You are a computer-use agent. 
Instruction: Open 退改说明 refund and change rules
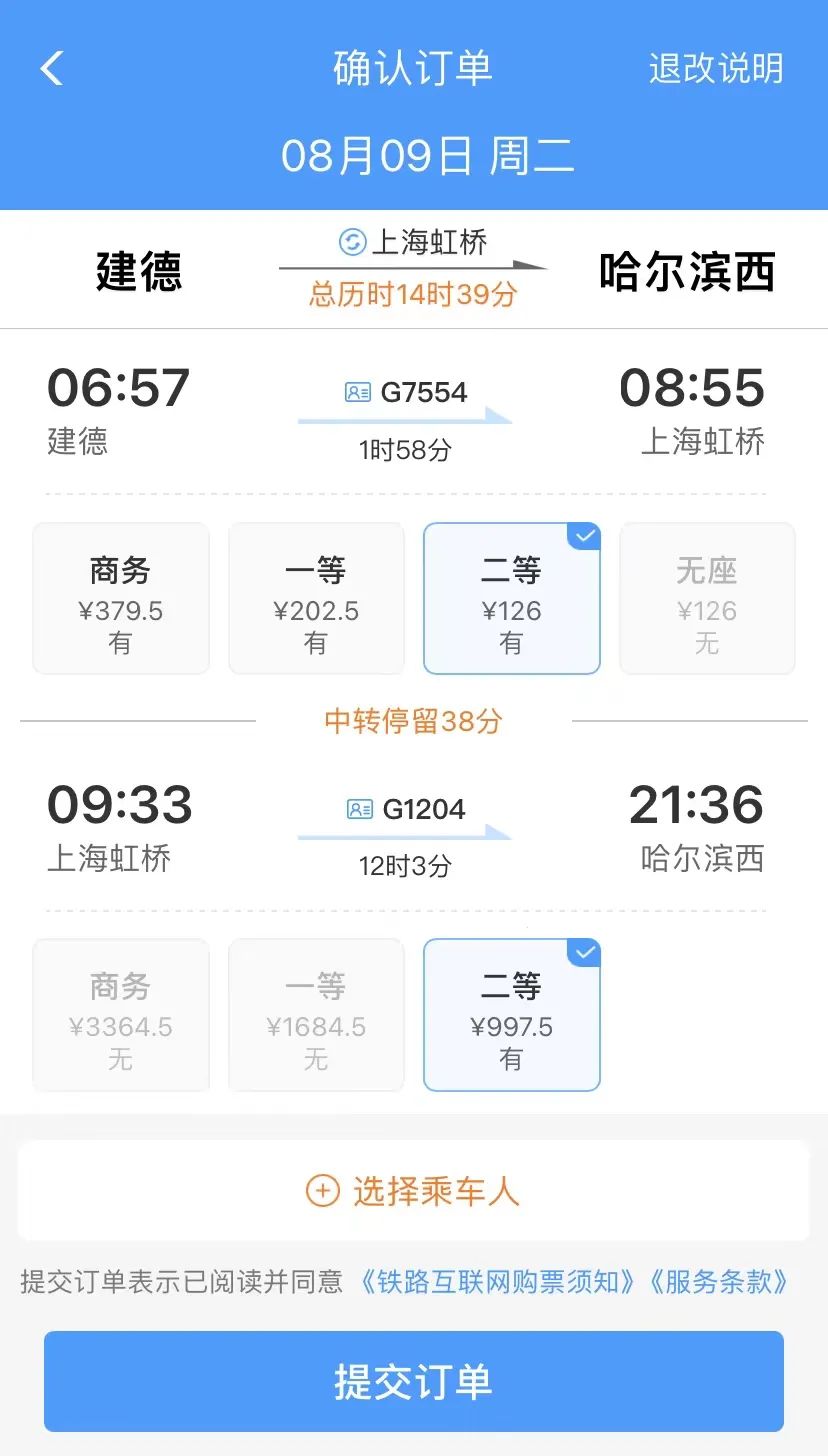tap(715, 69)
